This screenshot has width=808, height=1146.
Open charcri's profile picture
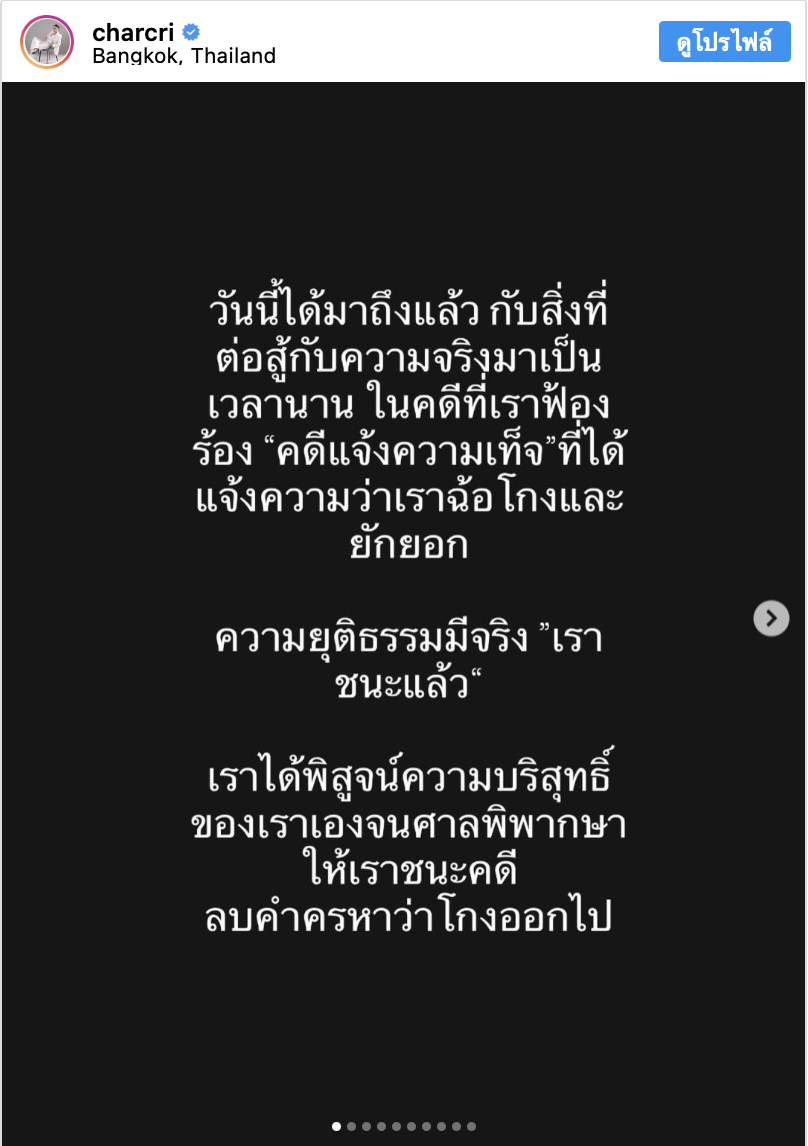[x=47, y=43]
